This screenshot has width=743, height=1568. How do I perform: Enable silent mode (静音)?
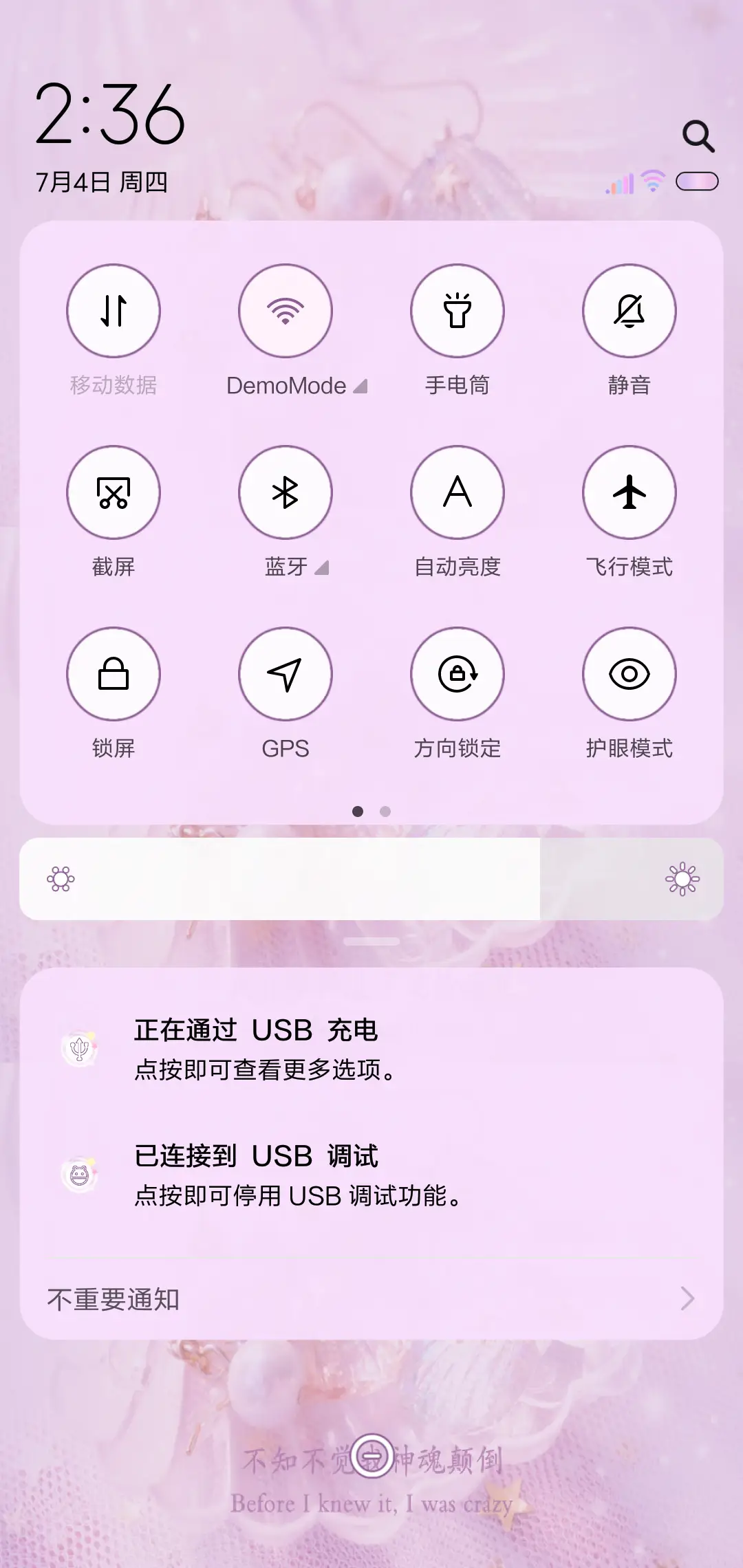(629, 312)
